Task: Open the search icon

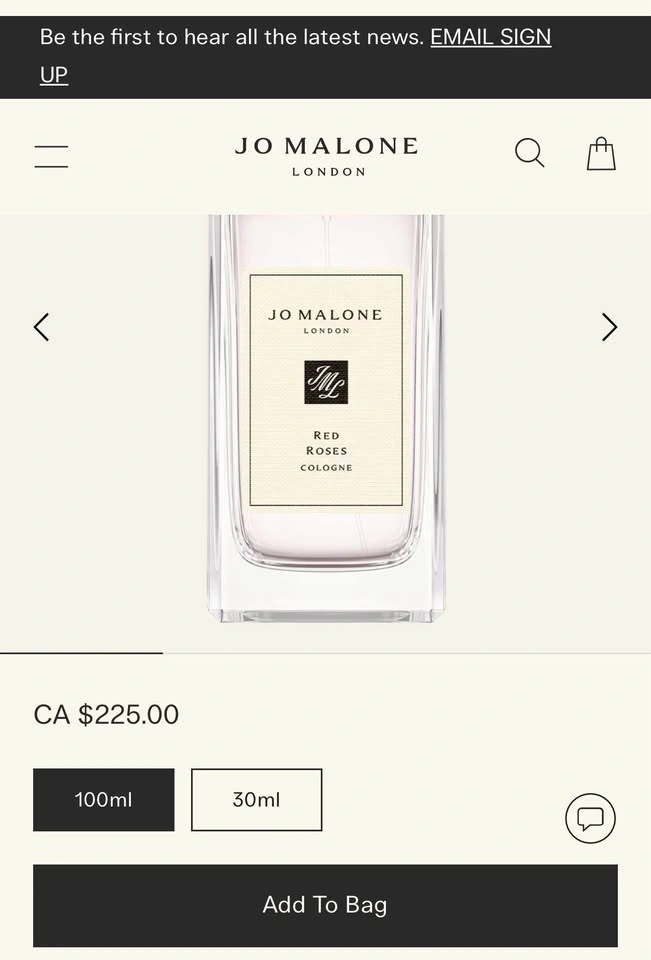Action: pos(529,154)
